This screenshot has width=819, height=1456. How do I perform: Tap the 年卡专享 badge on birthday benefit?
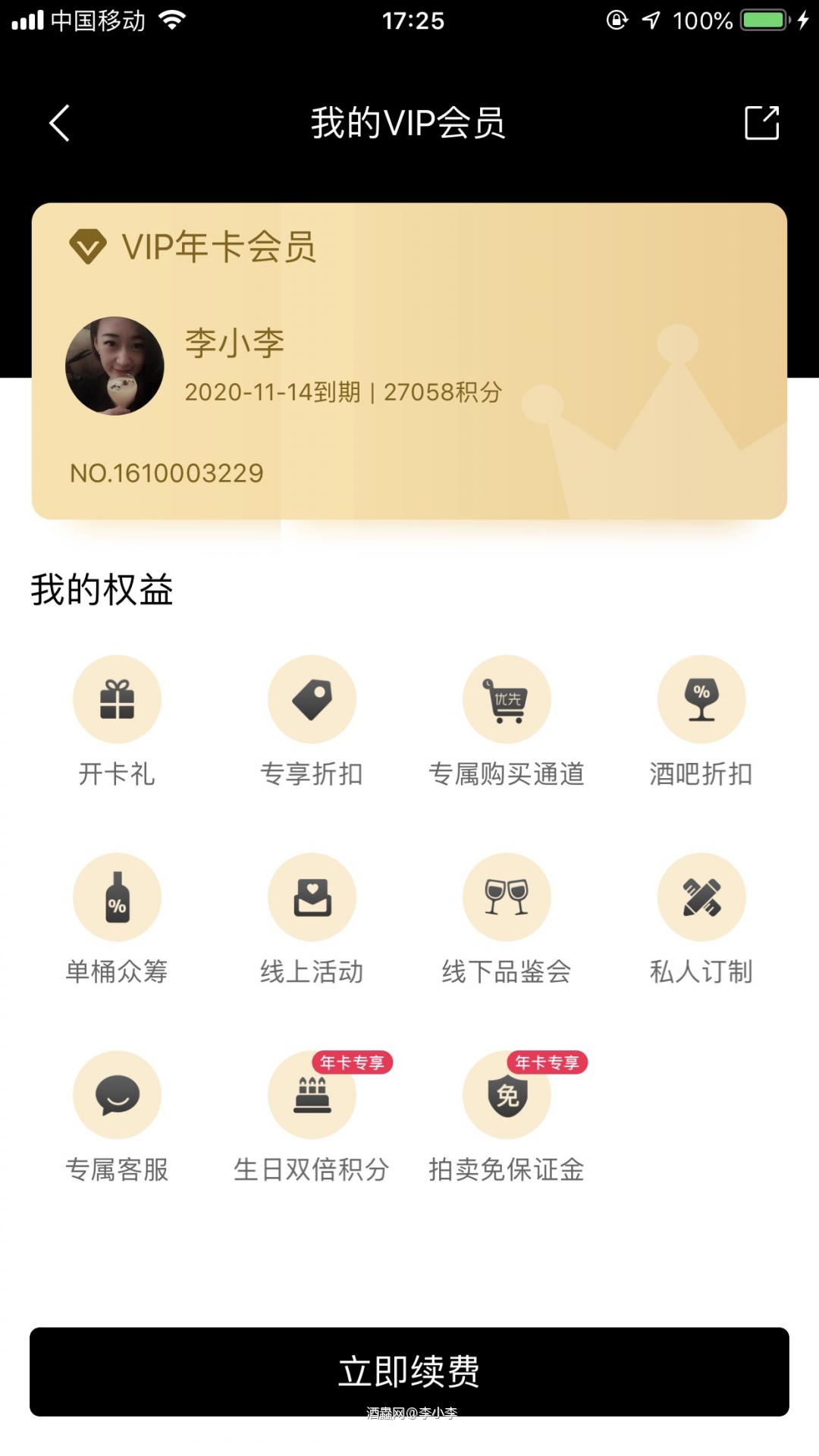point(353,1063)
